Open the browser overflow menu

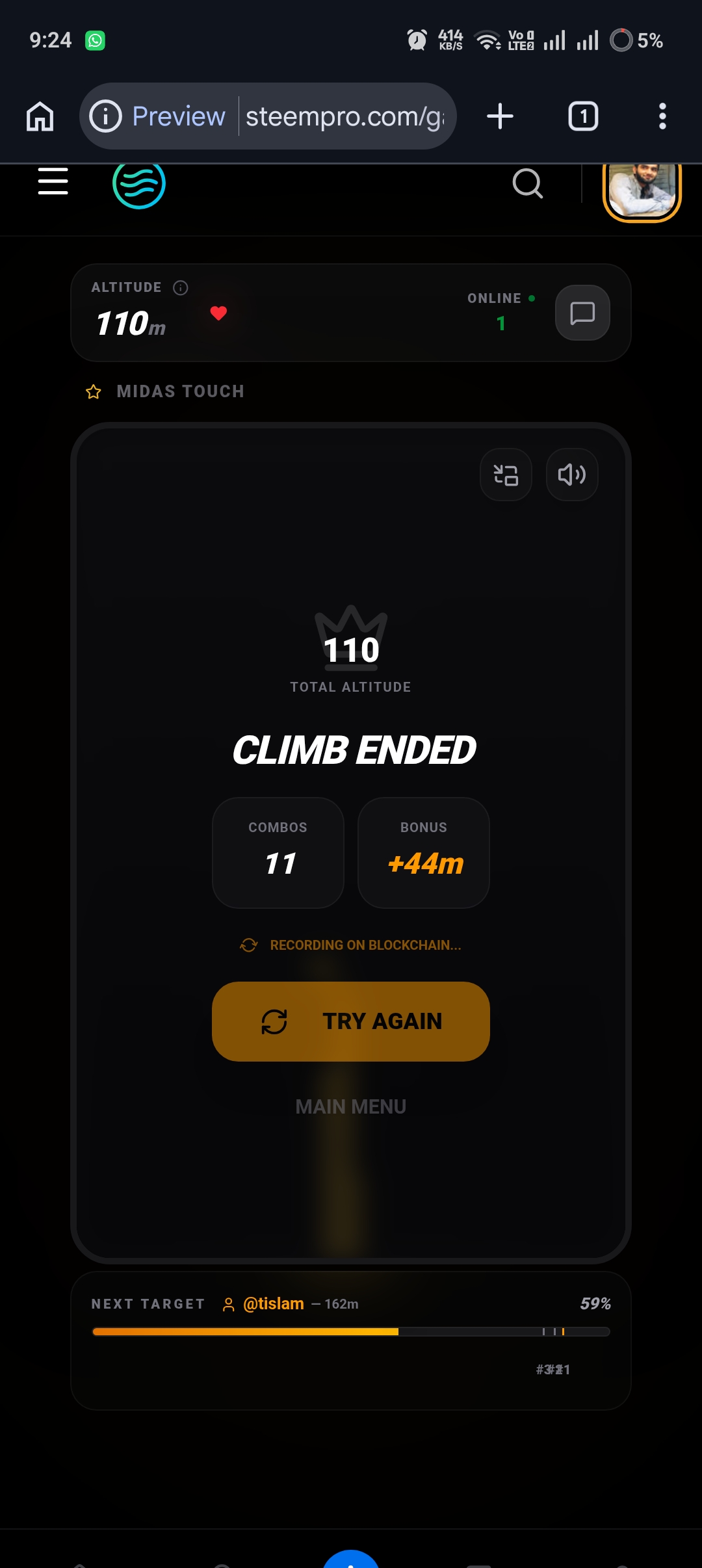tap(662, 116)
